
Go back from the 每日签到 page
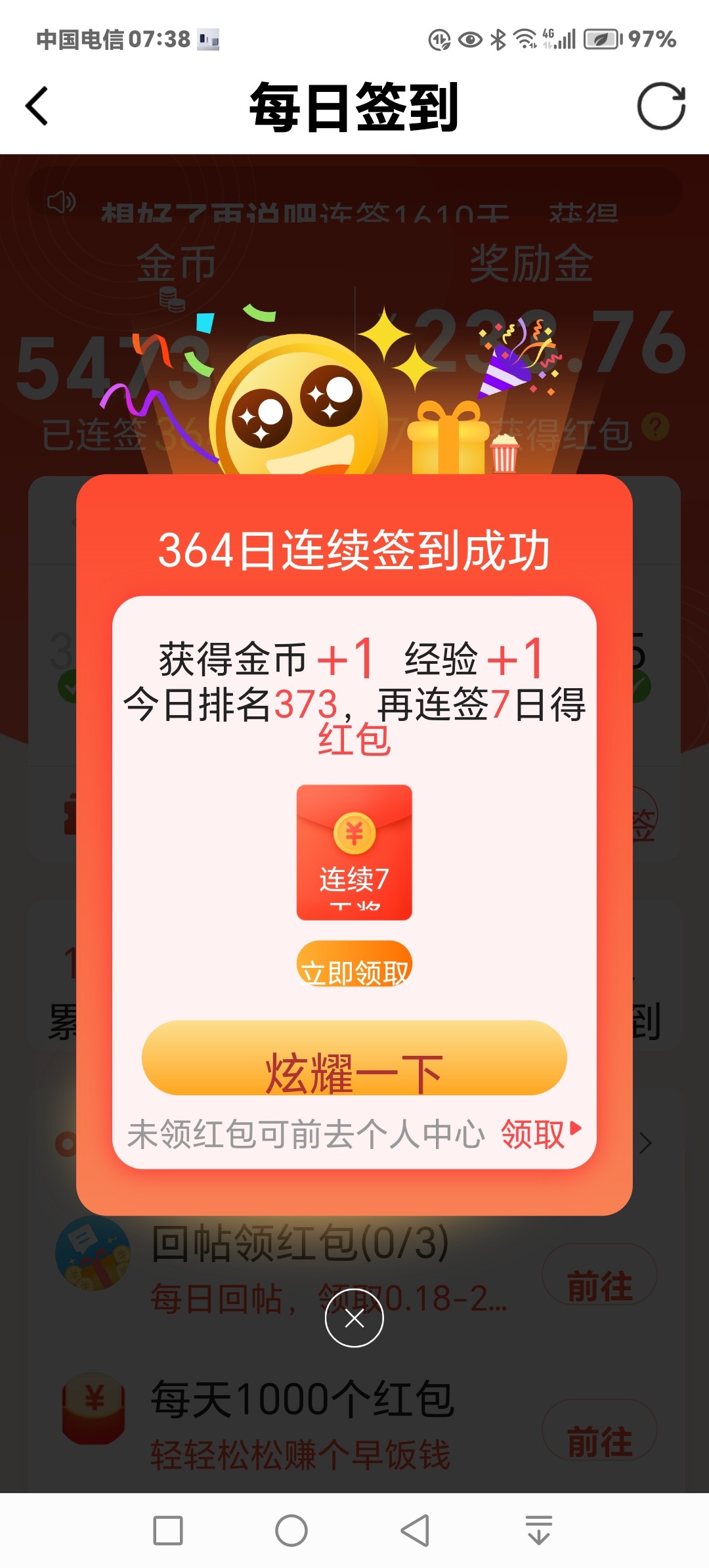(37, 106)
